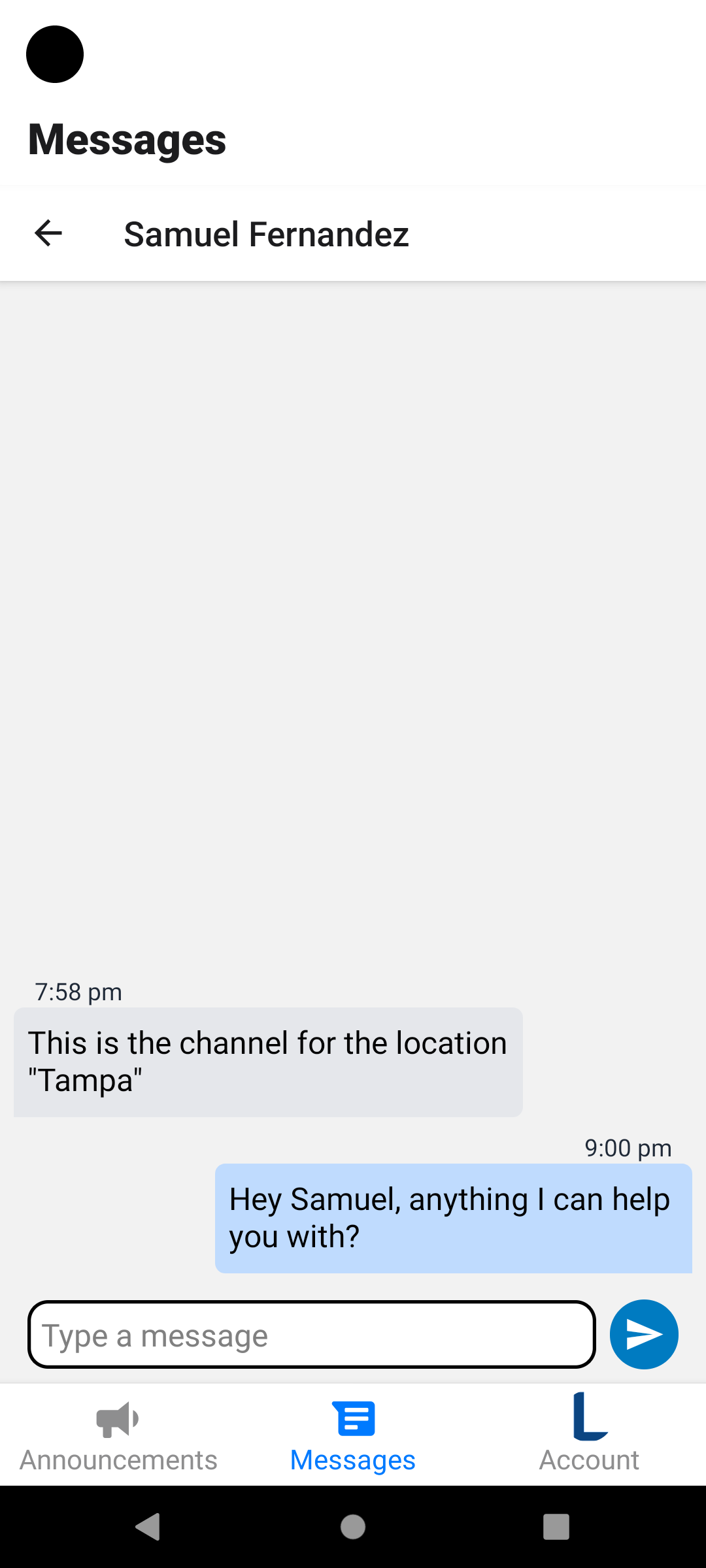
Task: Return to the home screen
Action: (x=353, y=1527)
